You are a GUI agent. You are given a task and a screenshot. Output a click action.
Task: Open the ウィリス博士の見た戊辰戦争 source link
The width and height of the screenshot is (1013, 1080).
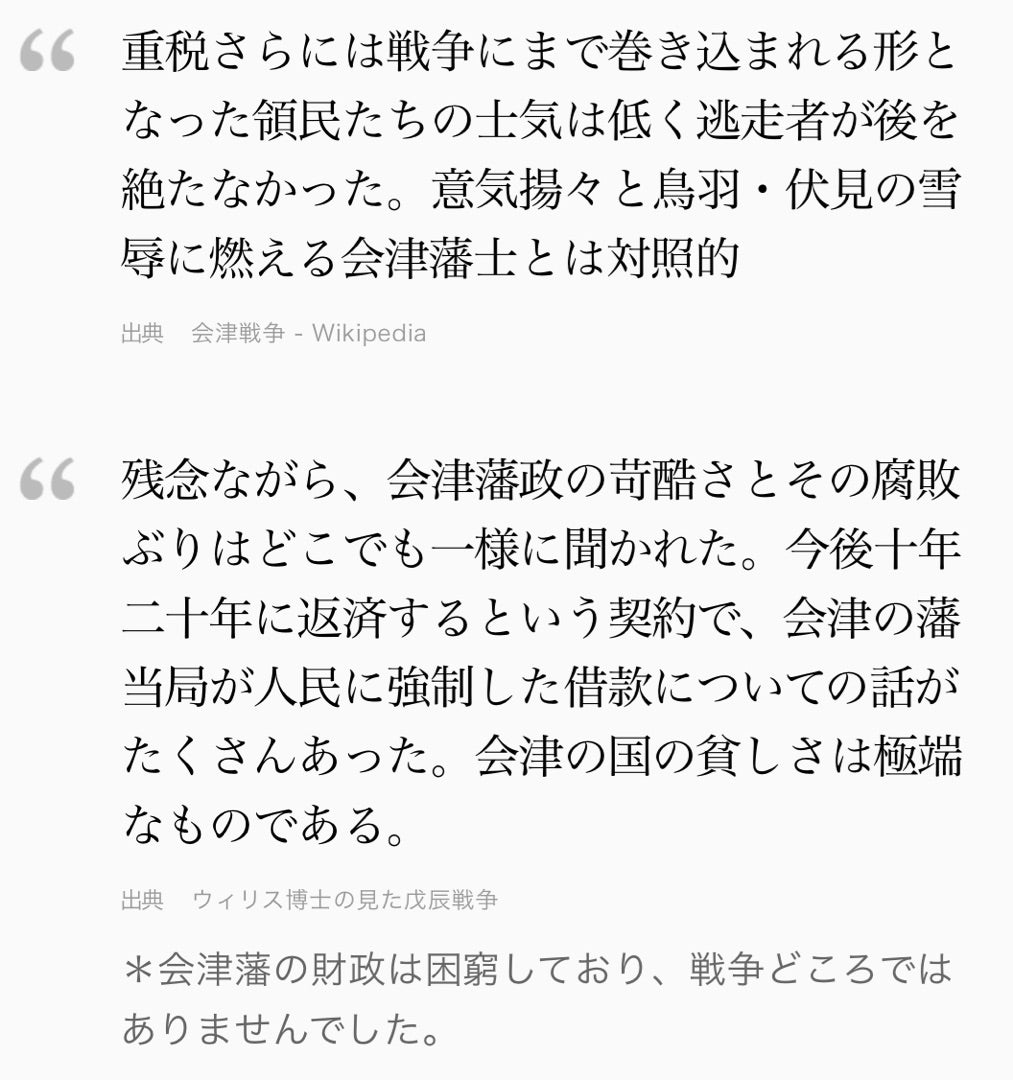coord(344,900)
